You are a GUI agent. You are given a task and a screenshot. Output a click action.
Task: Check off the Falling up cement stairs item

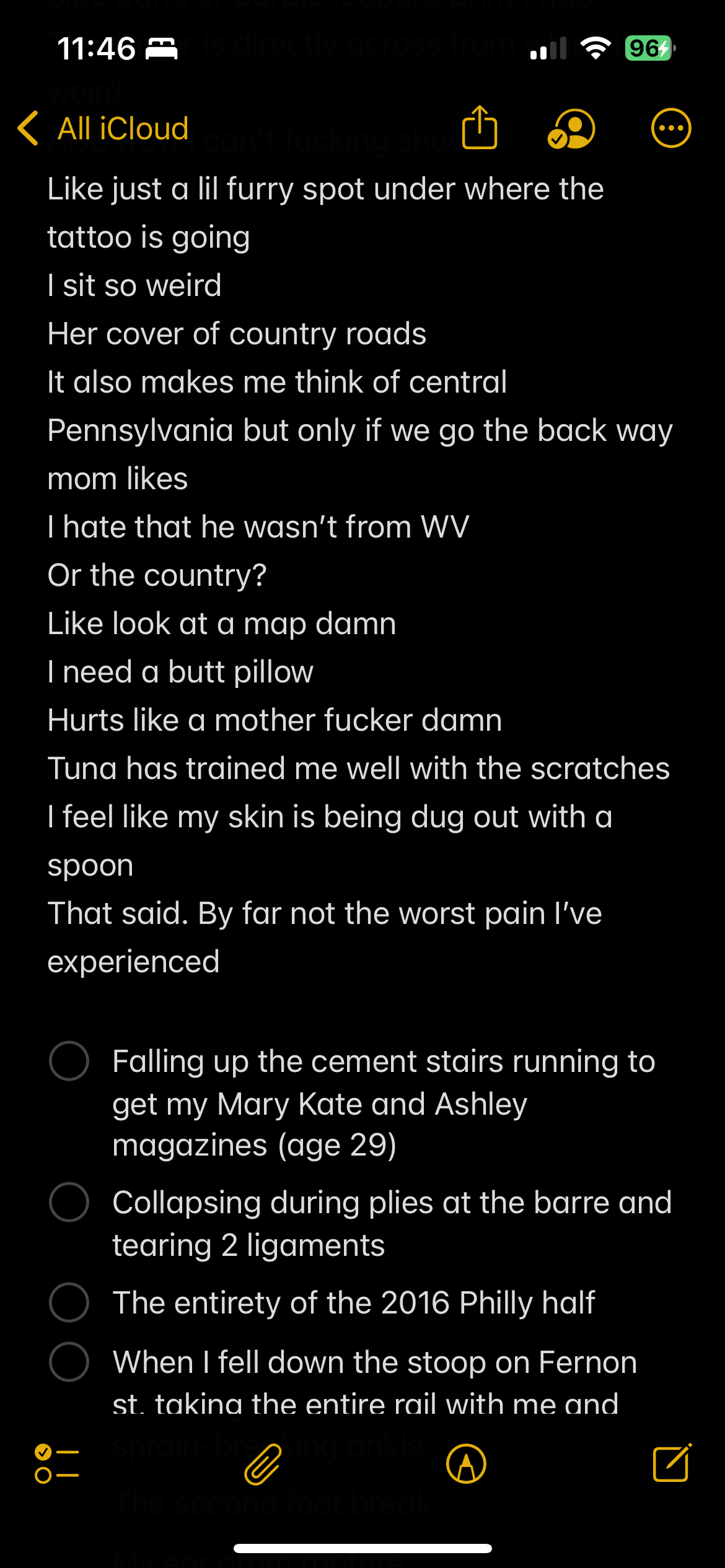[69, 1061]
